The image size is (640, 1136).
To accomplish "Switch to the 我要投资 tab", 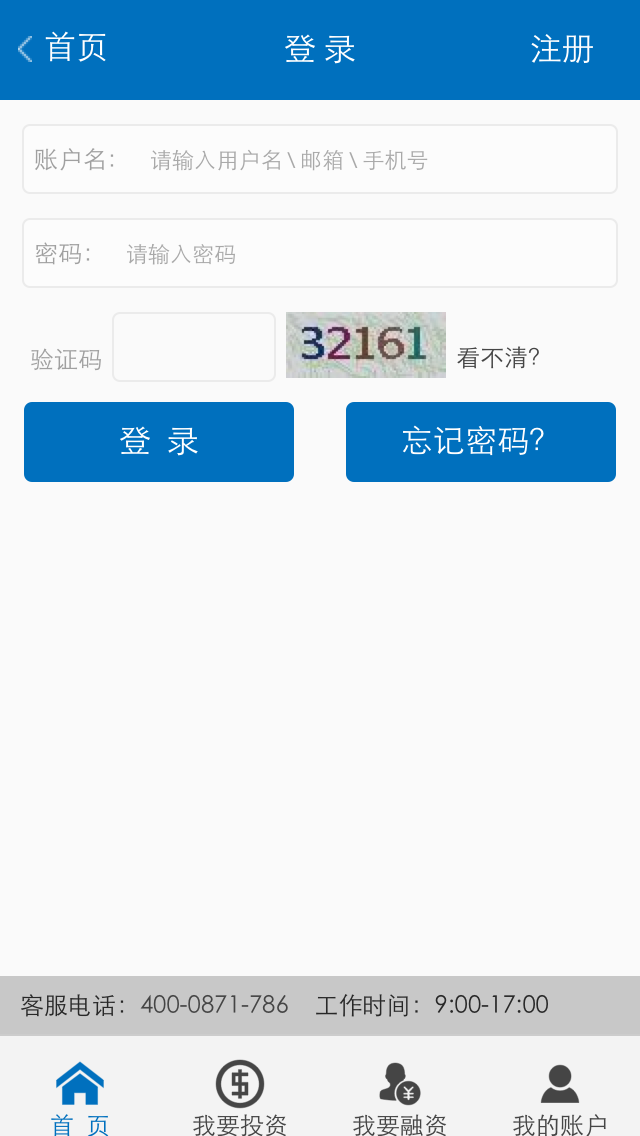I will 240,1097.
